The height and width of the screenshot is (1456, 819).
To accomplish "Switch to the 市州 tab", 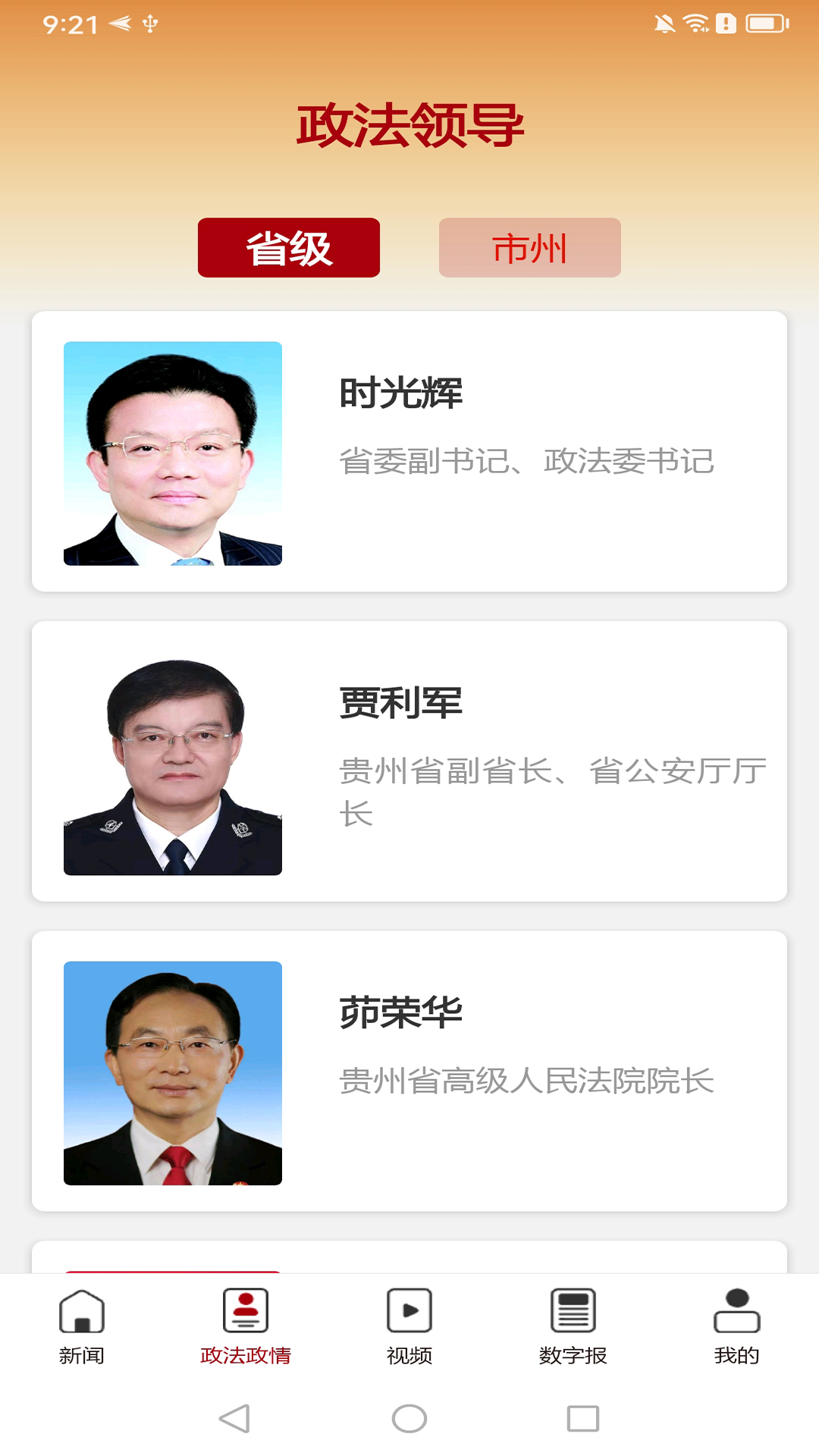I will click(529, 248).
